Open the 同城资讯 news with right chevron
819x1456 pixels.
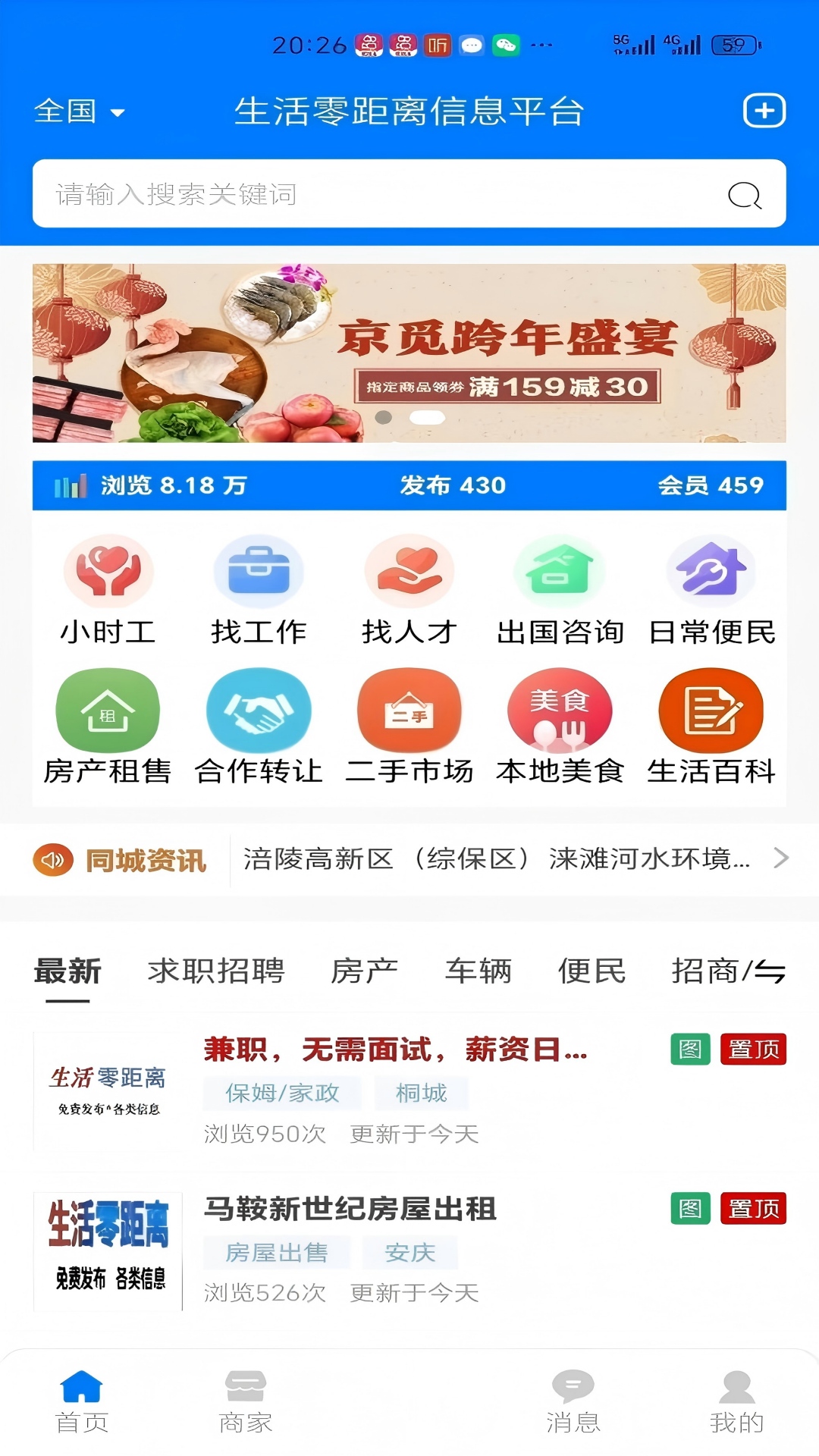coord(783,859)
